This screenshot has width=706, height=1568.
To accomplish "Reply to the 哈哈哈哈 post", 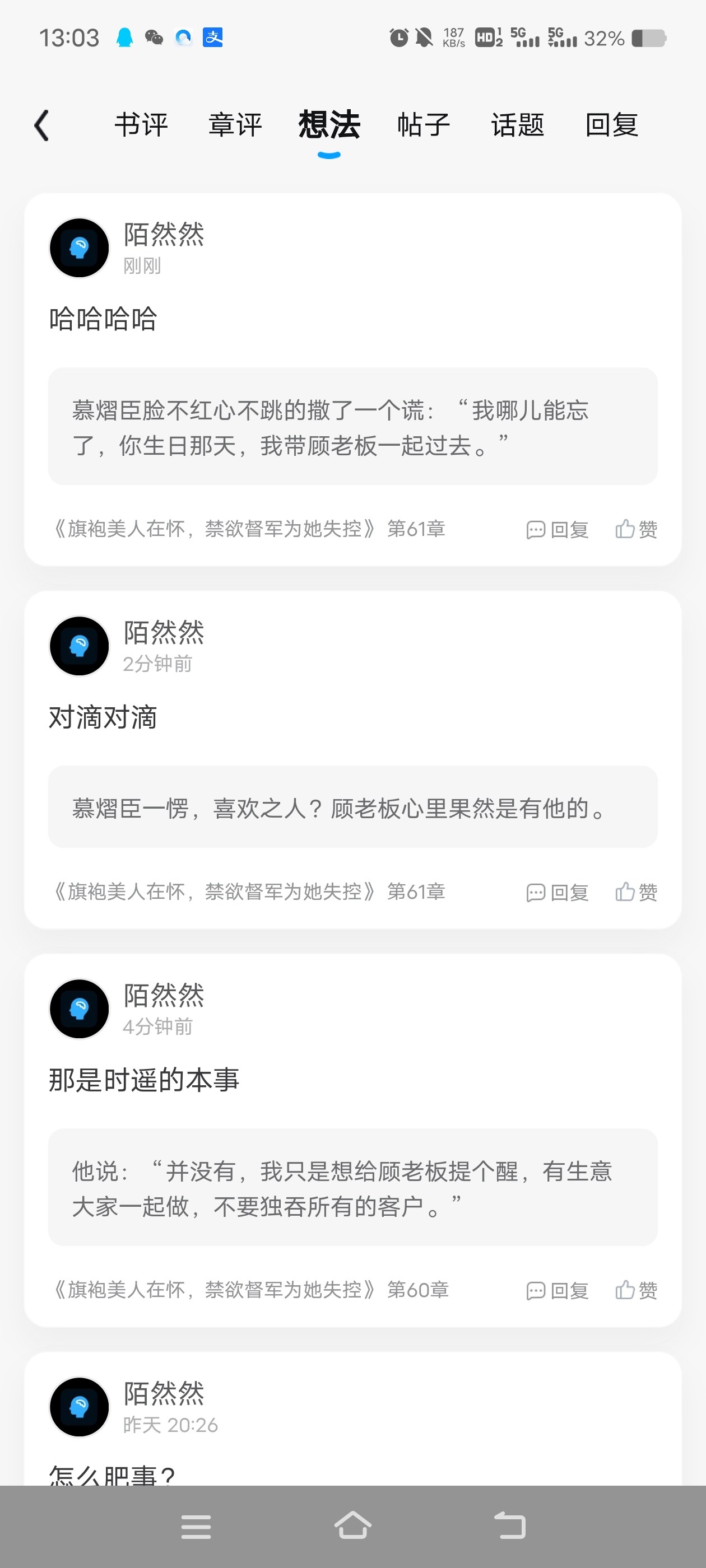I will (558, 530).
